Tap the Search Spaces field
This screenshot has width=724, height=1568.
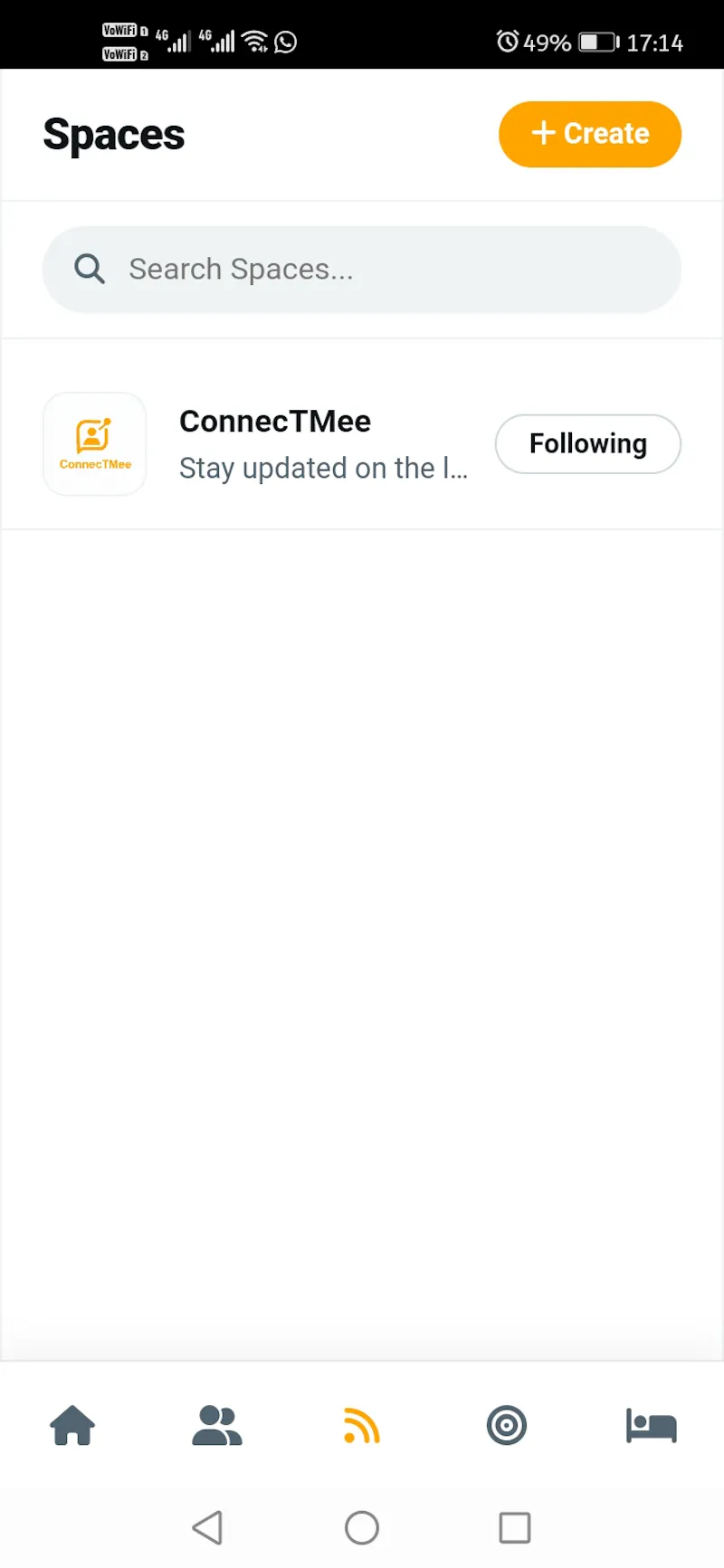pyautogui.click(x=362, y=270)
